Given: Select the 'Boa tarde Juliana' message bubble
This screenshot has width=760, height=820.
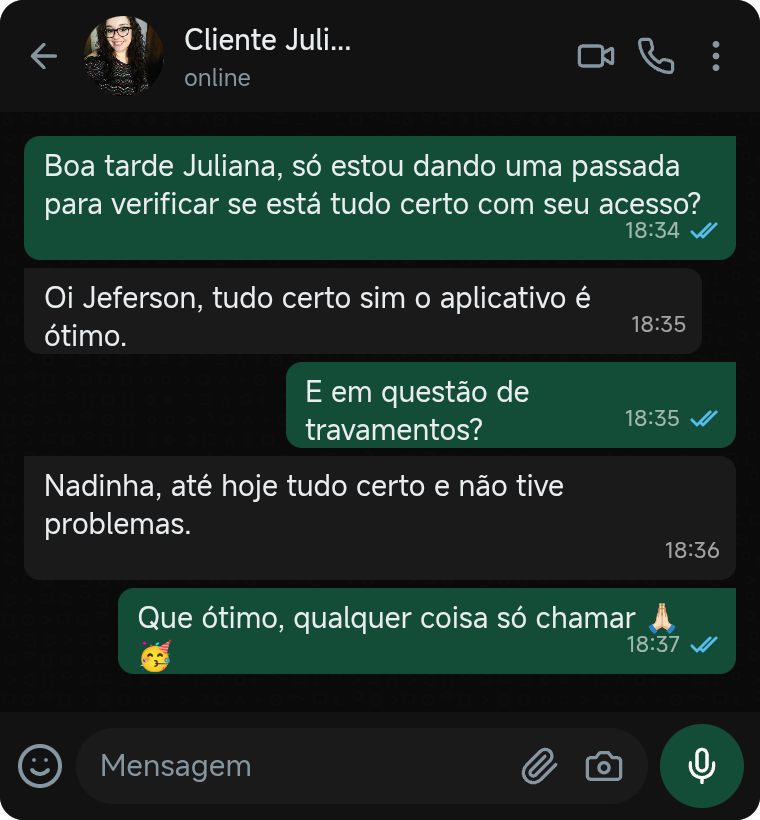Looking at the screenshot, I should tap(380, 197).
